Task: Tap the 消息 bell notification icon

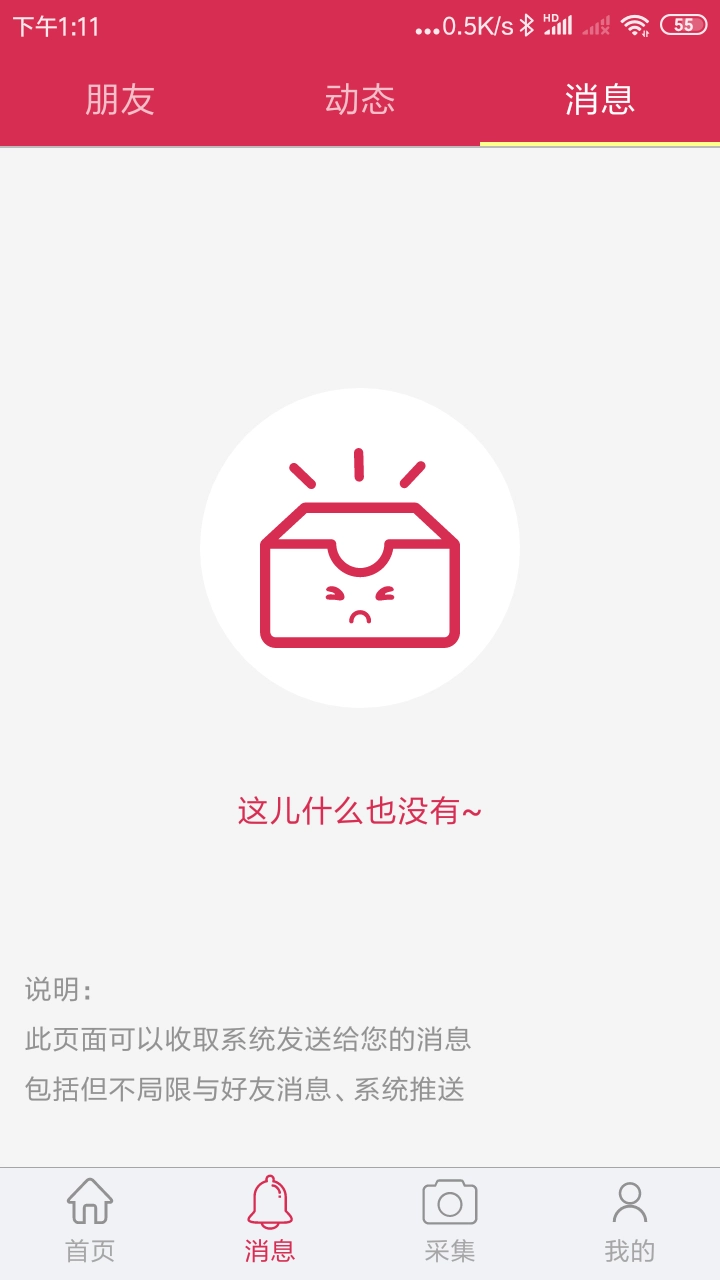Action: click(268, 1203)
